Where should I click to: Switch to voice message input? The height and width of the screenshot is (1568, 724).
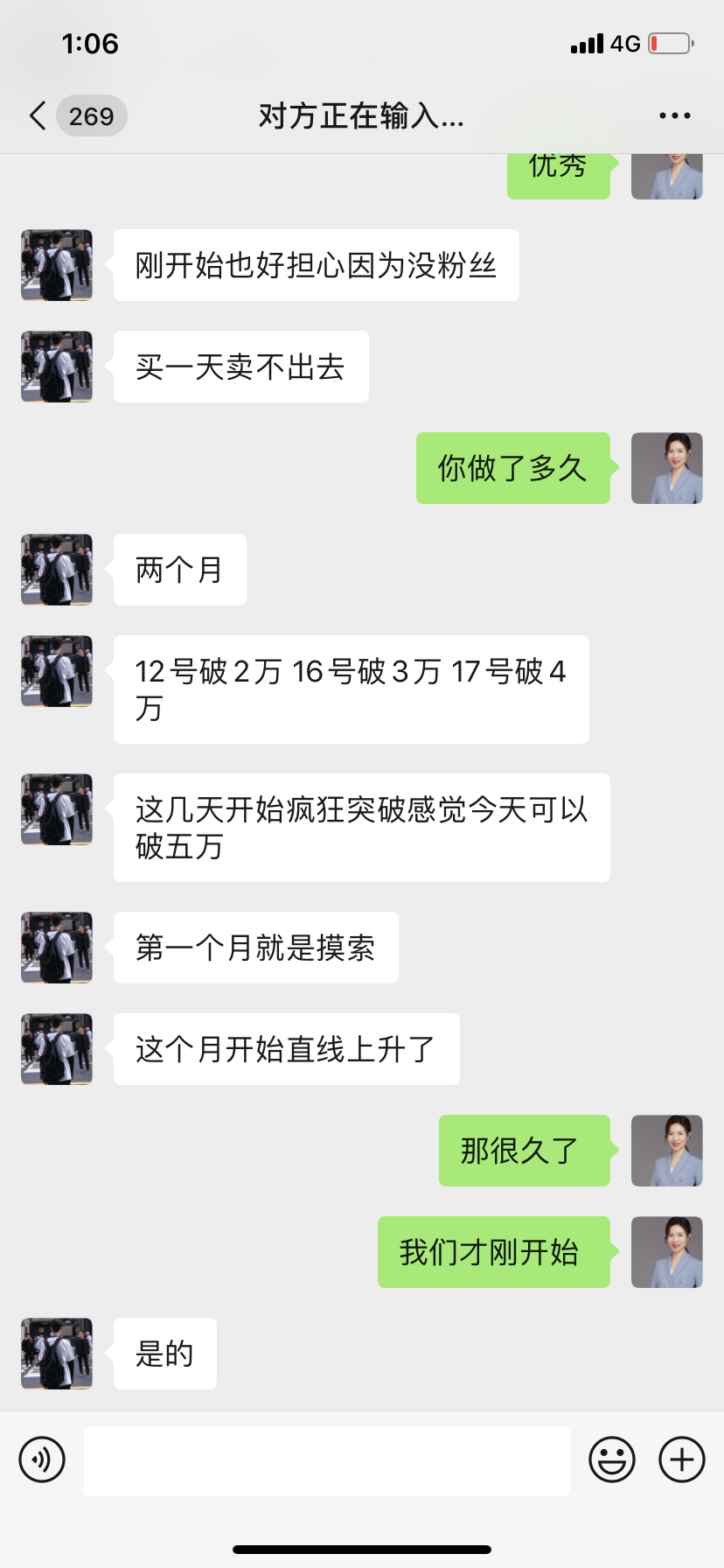click(42, 1459)
